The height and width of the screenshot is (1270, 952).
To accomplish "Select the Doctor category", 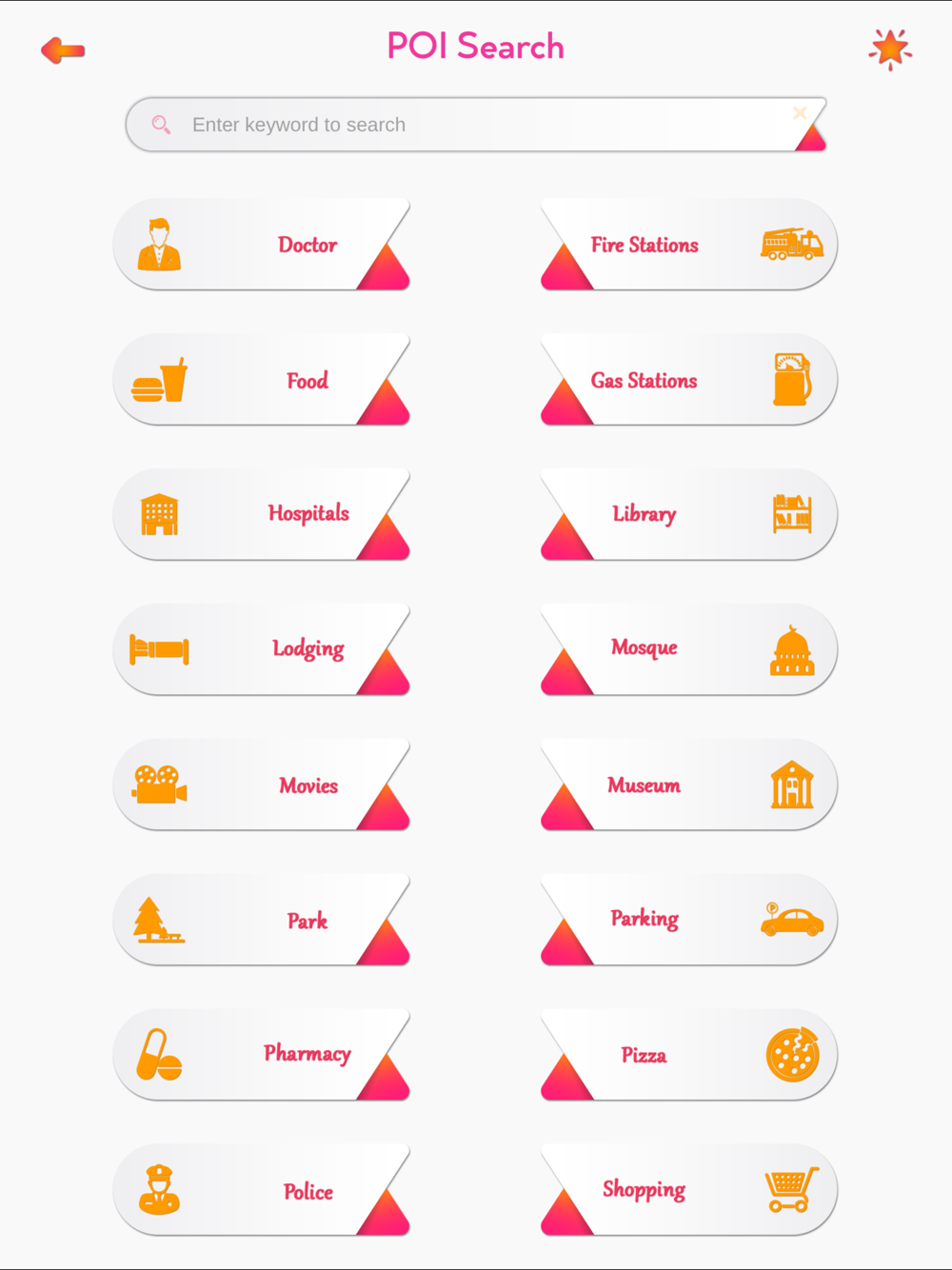I will pos(262,245).
